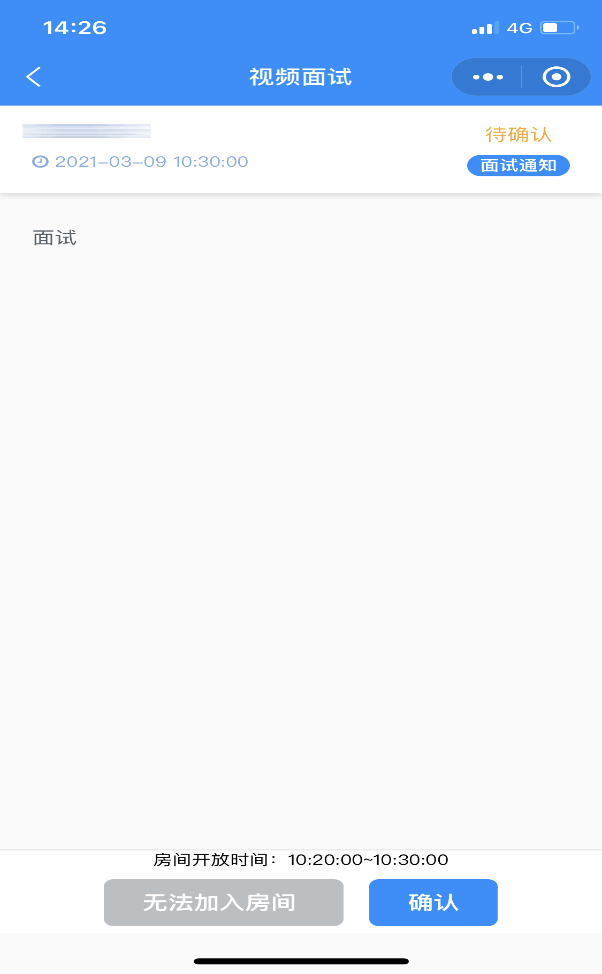Close the mini program with the circle icon

tap(556, 77)
